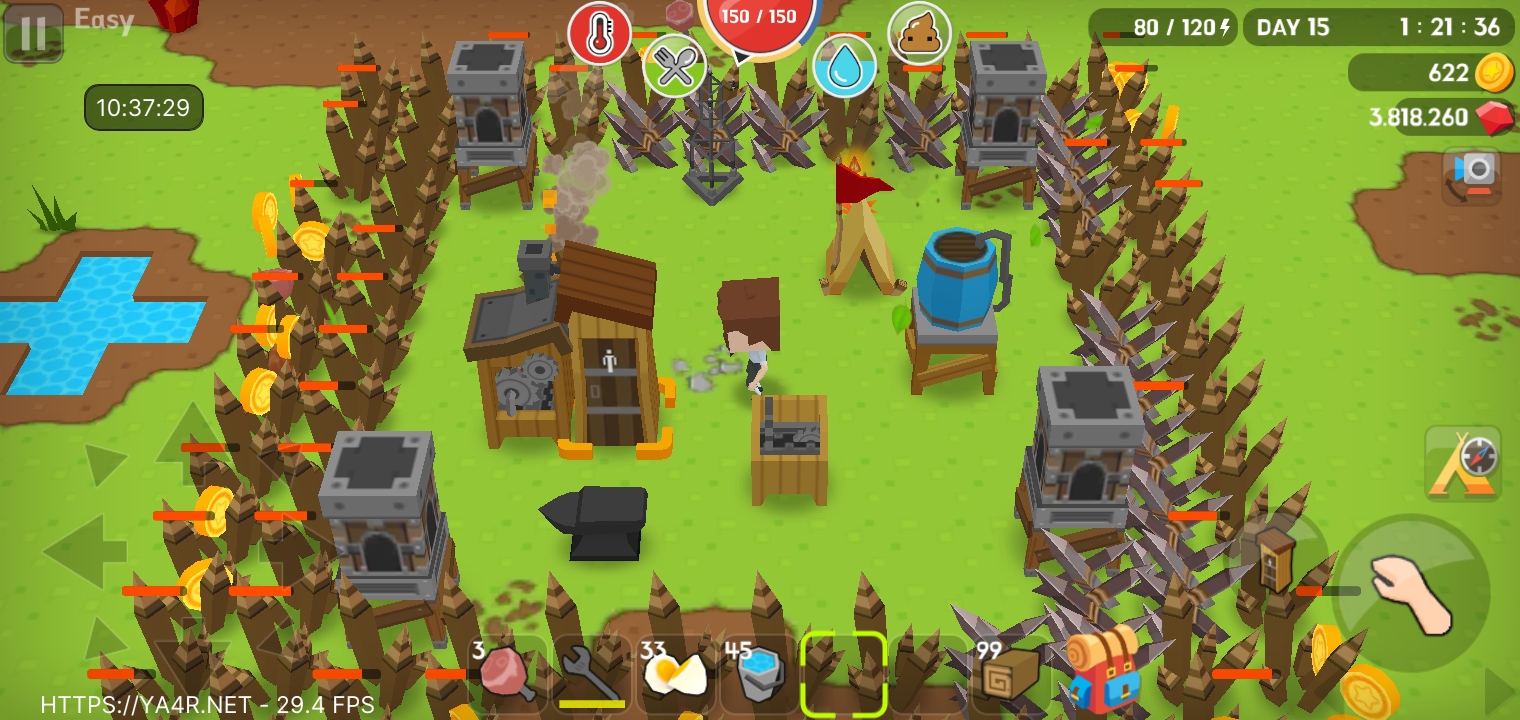Tap the left movement arrow
Viewport: 1520px width, 720px height.
point(85,551)
